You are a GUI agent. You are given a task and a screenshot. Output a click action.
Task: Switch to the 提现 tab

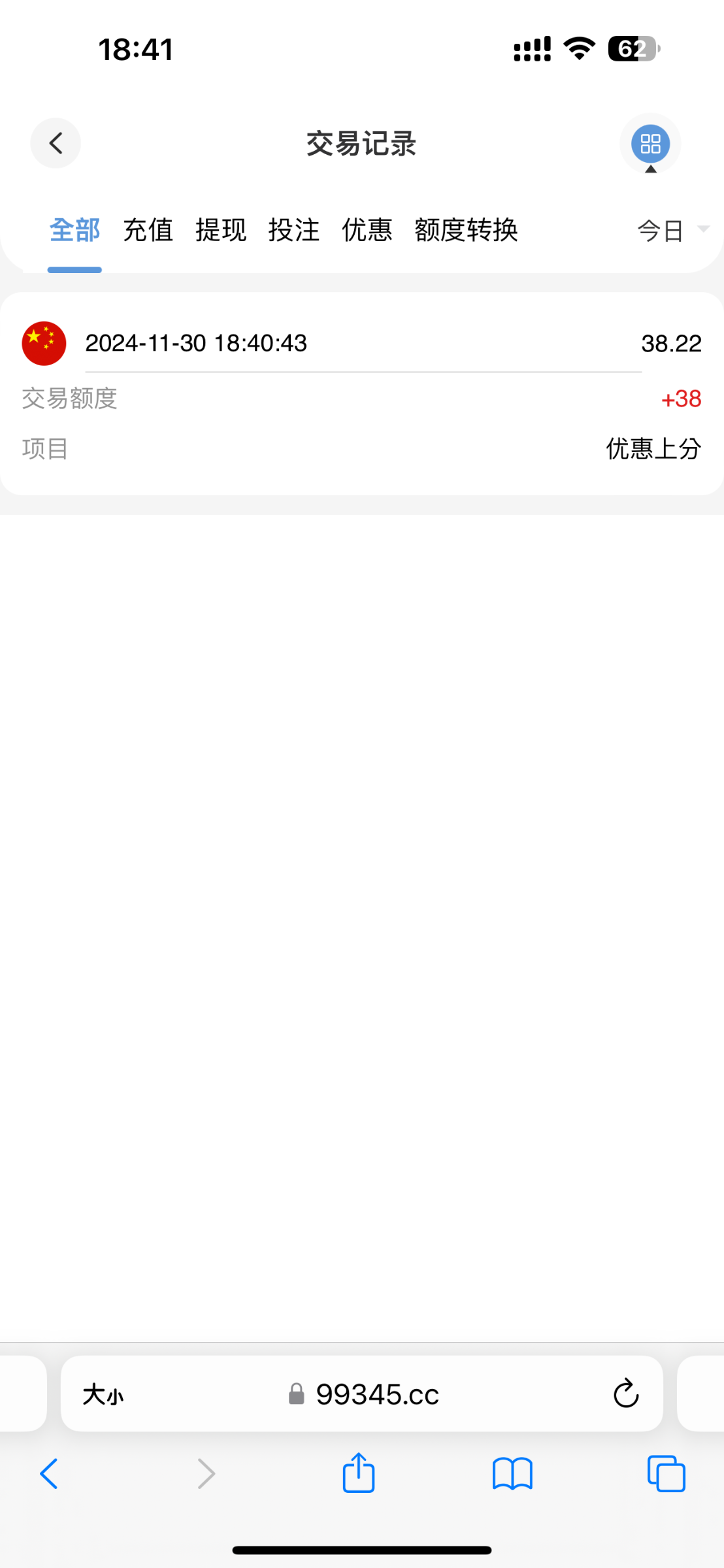[x=221, y=230]
